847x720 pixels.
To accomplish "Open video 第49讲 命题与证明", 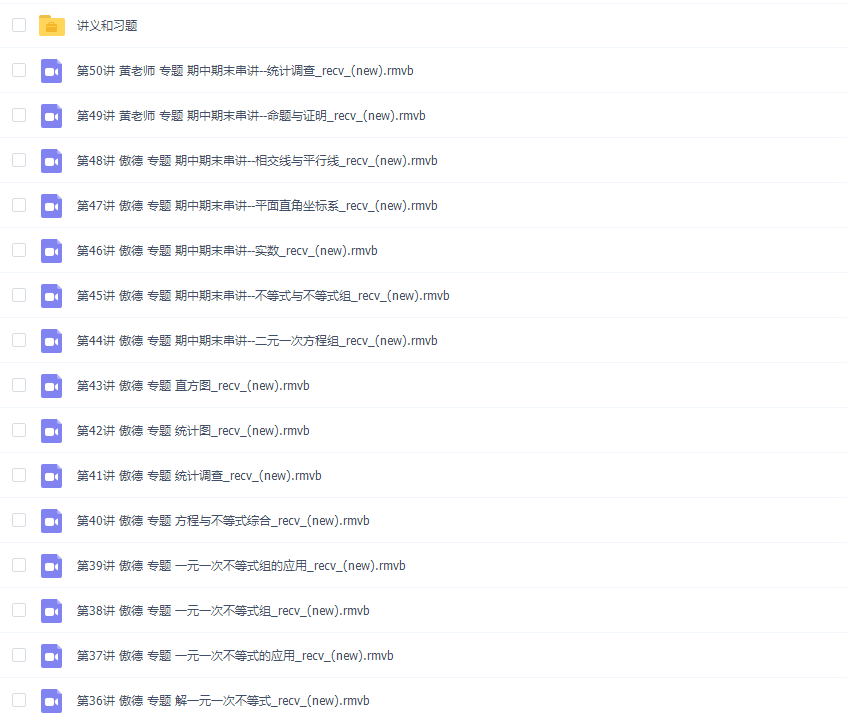I will tap(251, 116).
